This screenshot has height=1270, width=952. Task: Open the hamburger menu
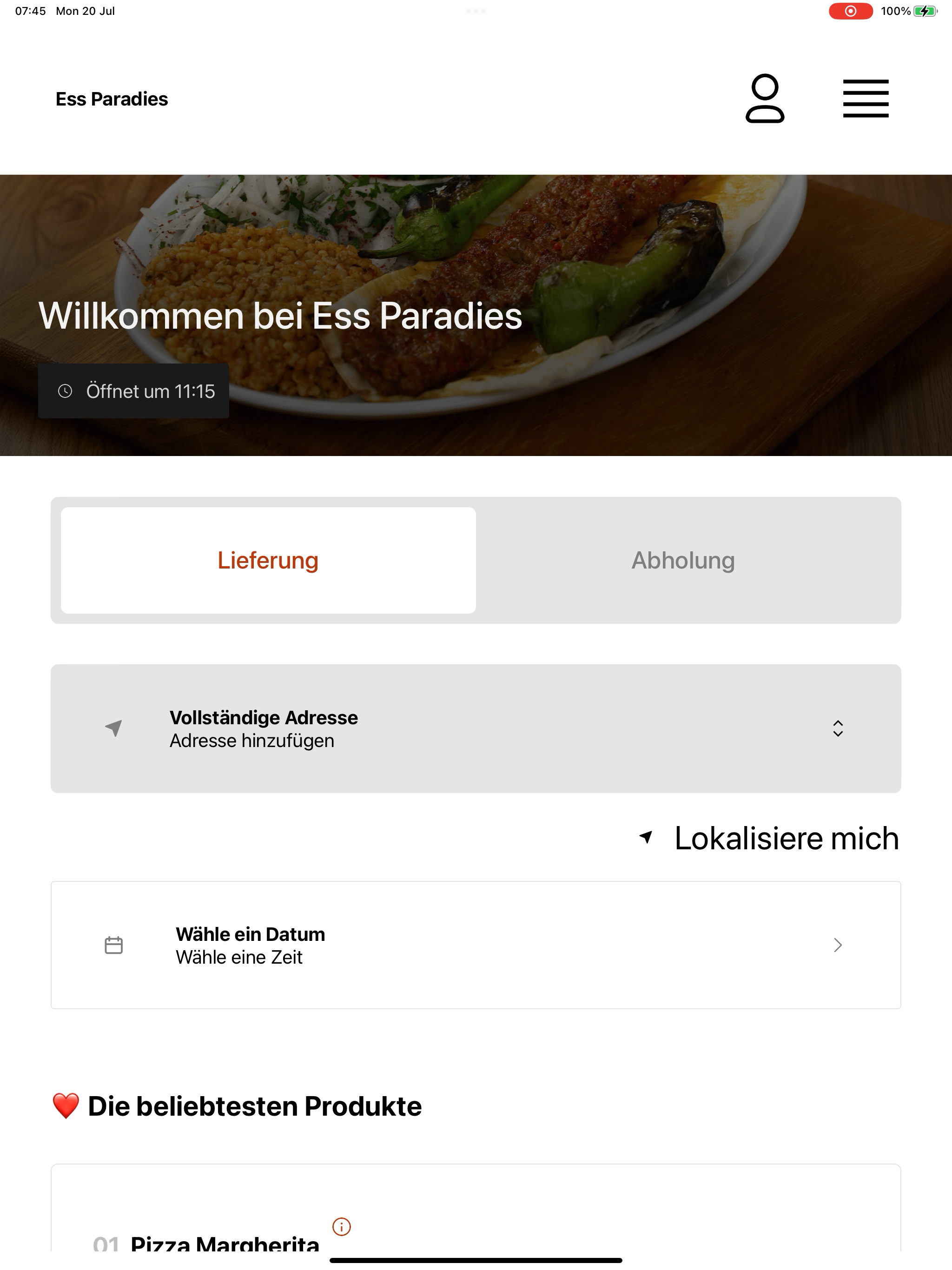pyautogui.click(x=865, y=98)
